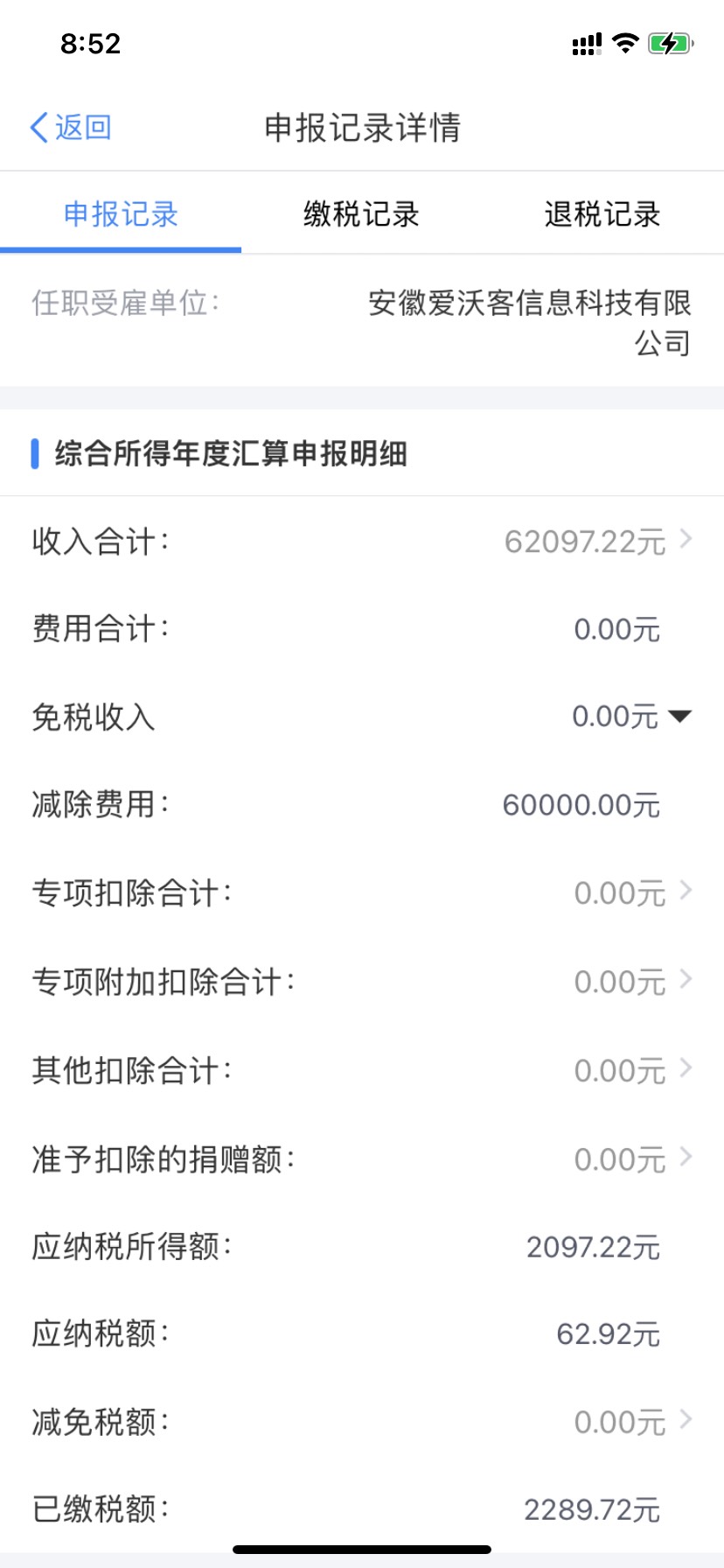
Task: View 准予扣除的捐赠额 details
Action: 362,1159
